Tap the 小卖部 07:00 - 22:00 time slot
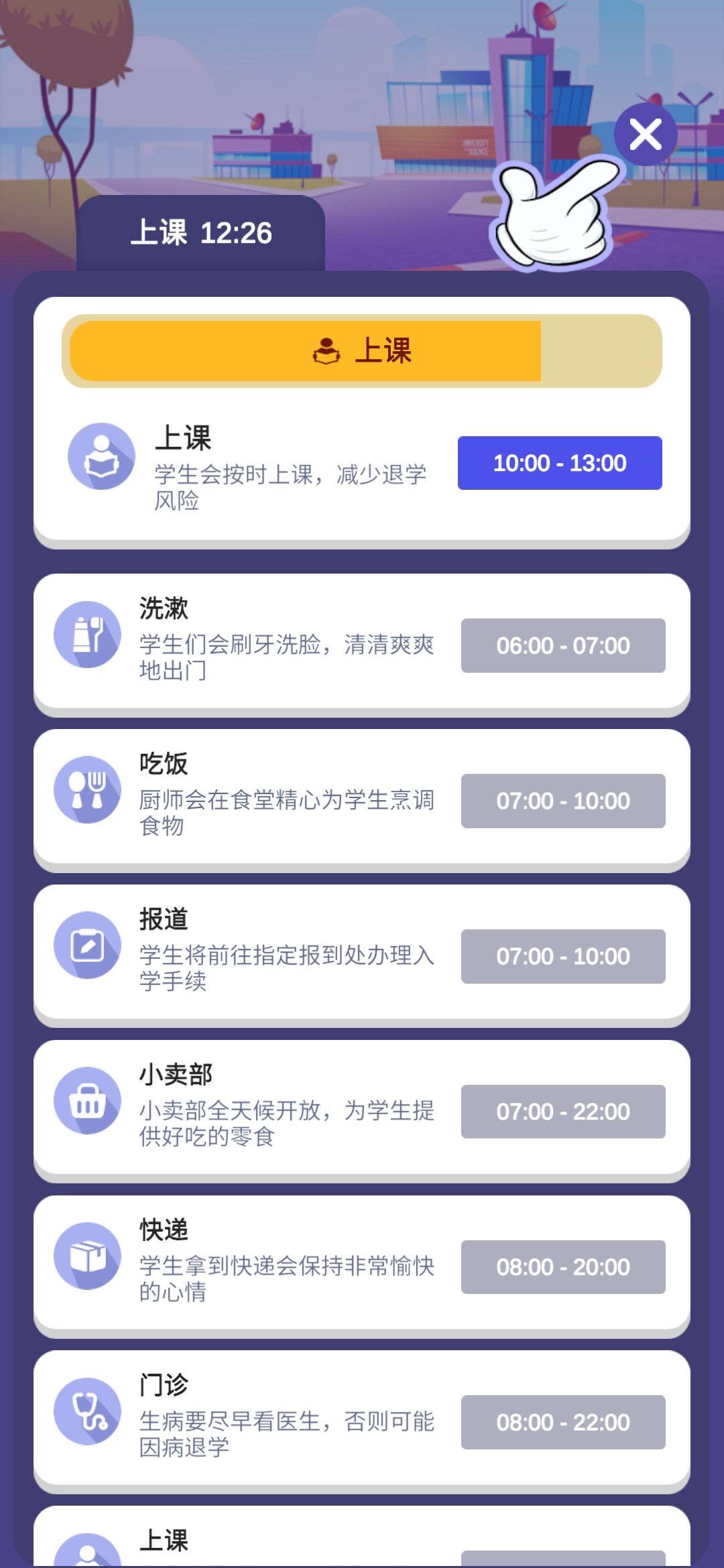 [563, 1112]
